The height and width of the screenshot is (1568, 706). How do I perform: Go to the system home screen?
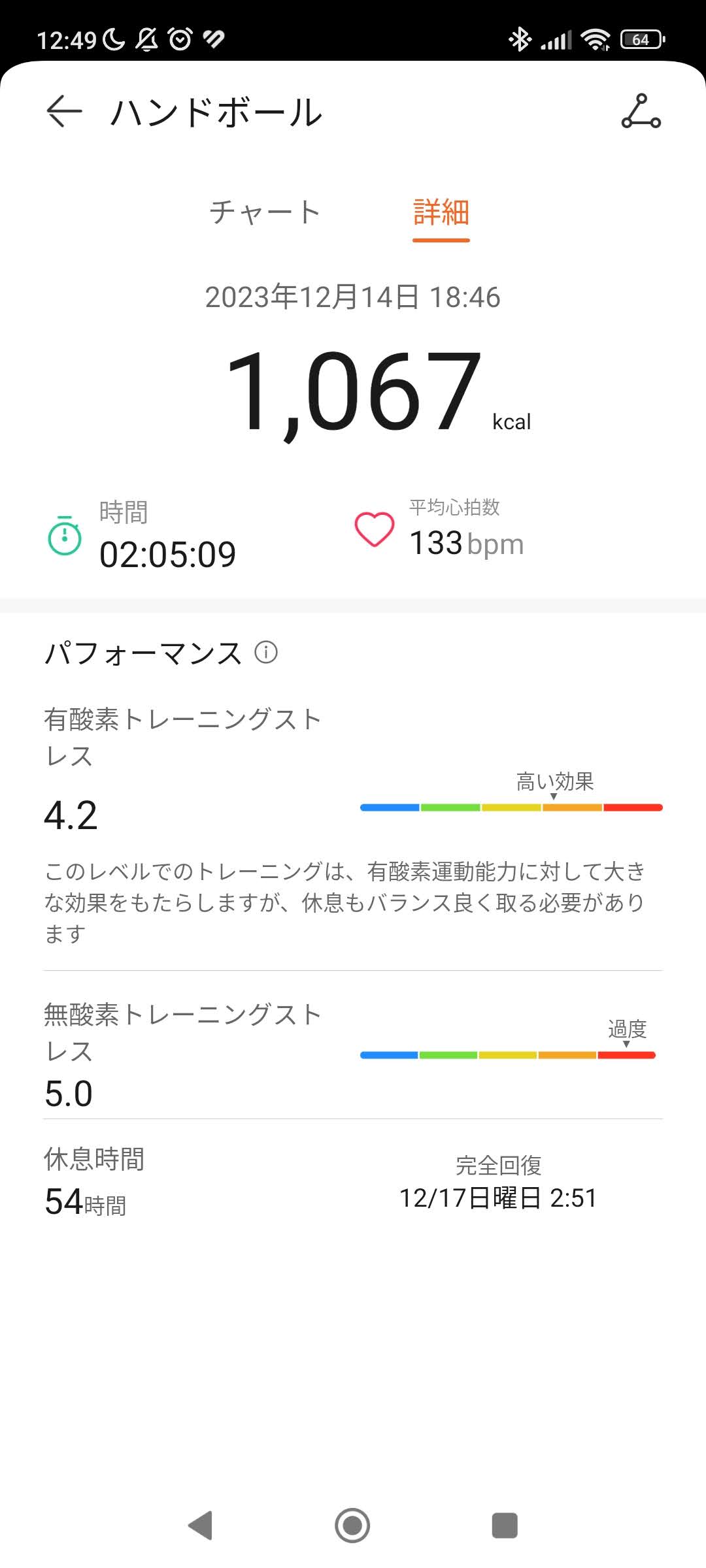click(352, 1526)
